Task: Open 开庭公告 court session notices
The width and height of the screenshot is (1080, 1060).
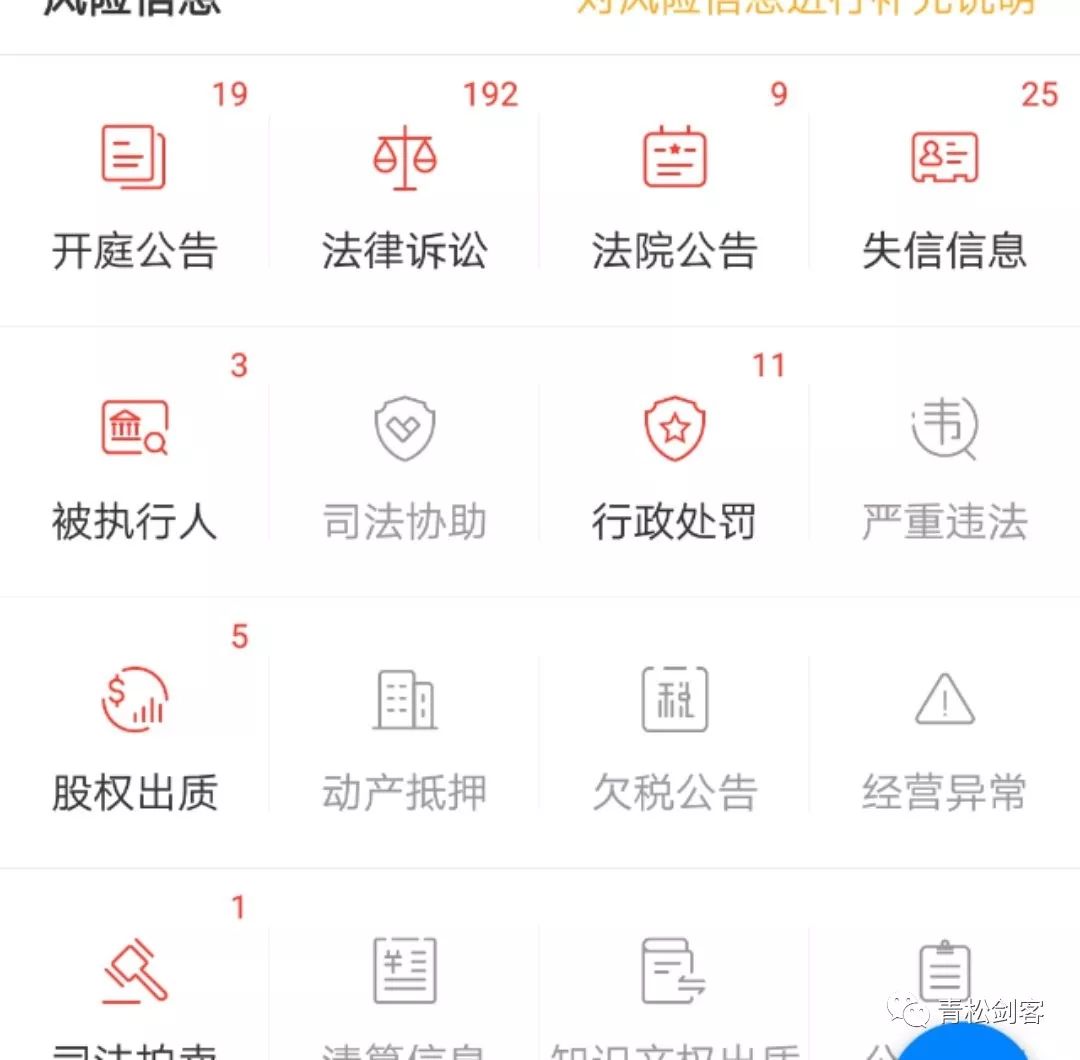Action: click(x=134, y=195)
